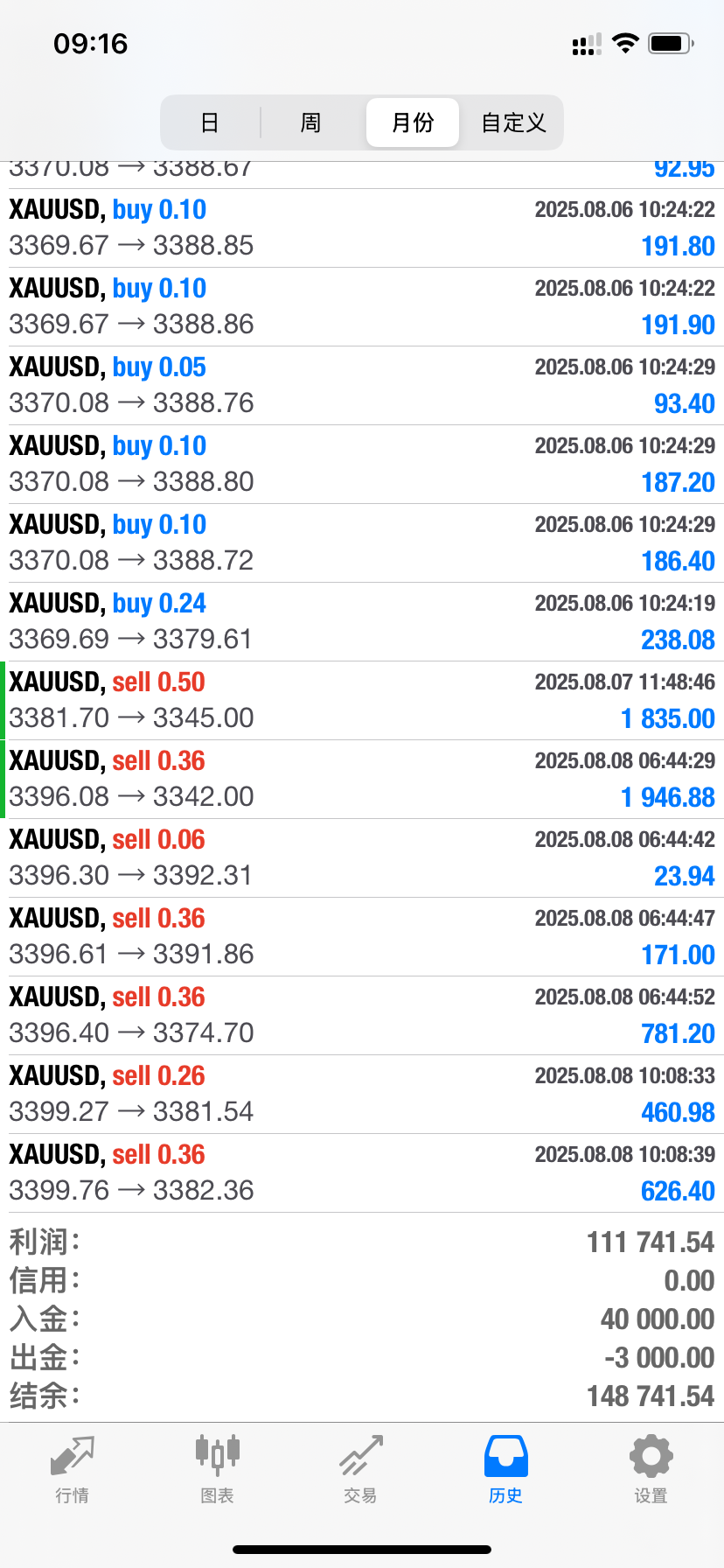
Task: Expand the sell 0.50 trade with profit 1 835.00
Action: (362, 700)
